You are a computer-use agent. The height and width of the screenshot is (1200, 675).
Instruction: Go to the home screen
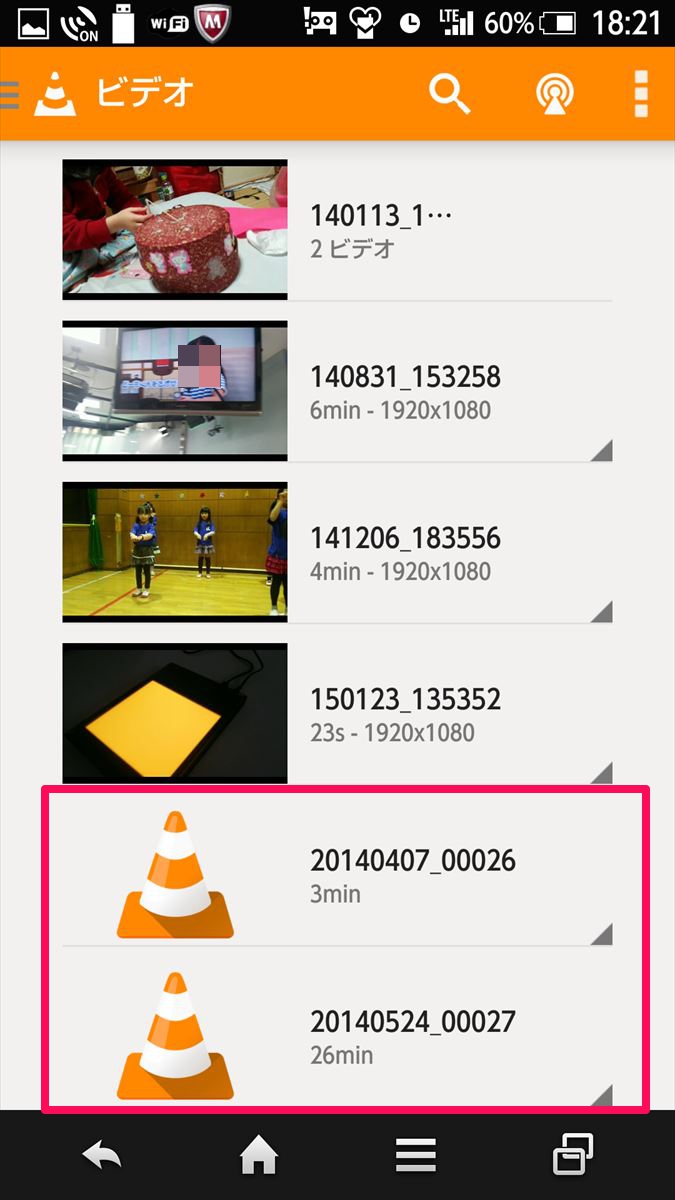[x=258, y=1157]
